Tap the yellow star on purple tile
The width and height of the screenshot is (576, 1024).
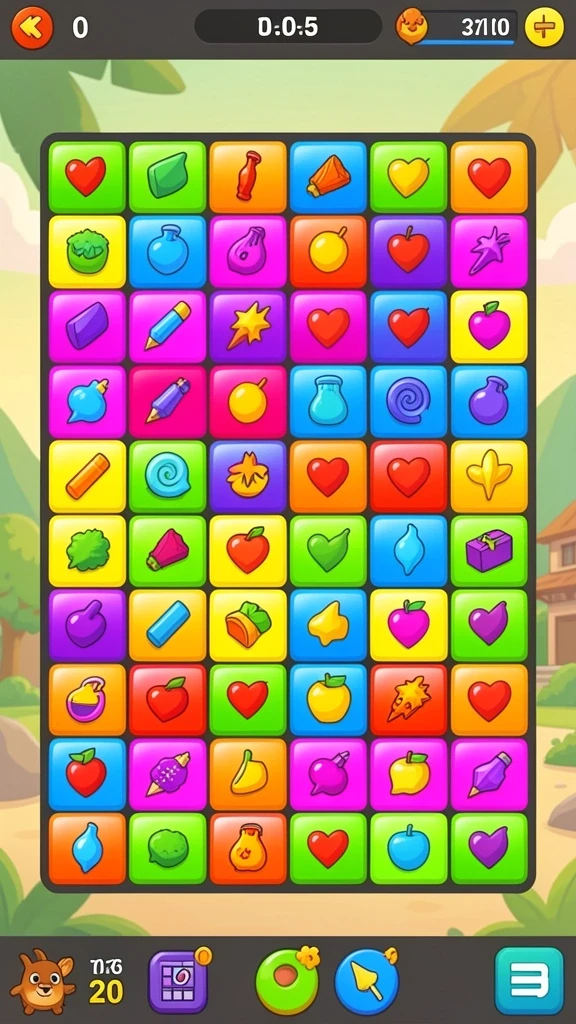[248, 327]
